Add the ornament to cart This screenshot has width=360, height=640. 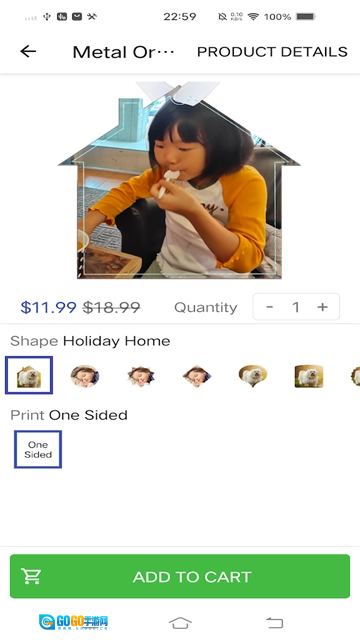point(180,576)
